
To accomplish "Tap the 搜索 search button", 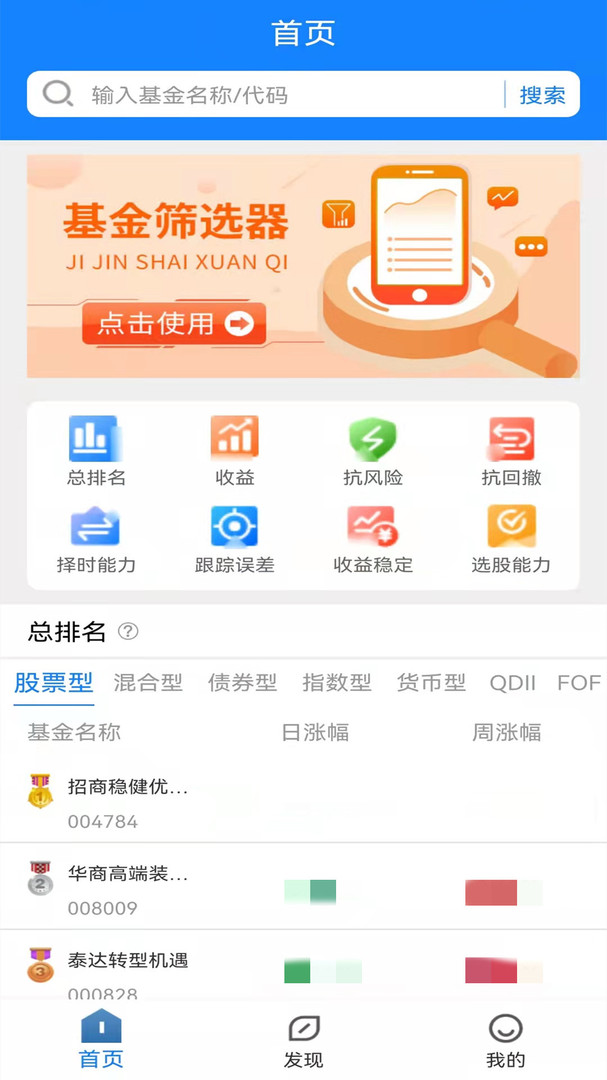I will pos(542,95).
